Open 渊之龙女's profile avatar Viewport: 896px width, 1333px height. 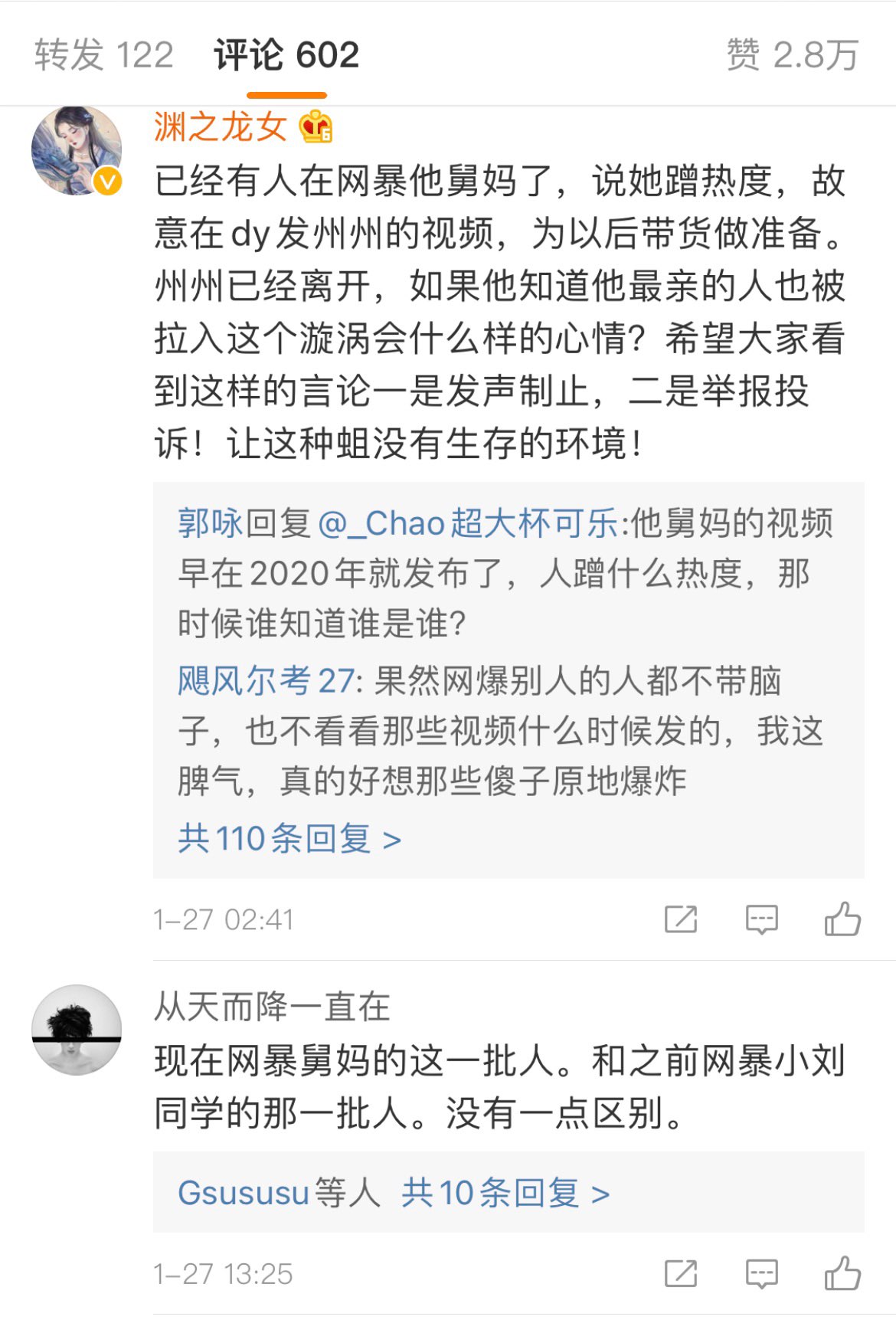77,150
